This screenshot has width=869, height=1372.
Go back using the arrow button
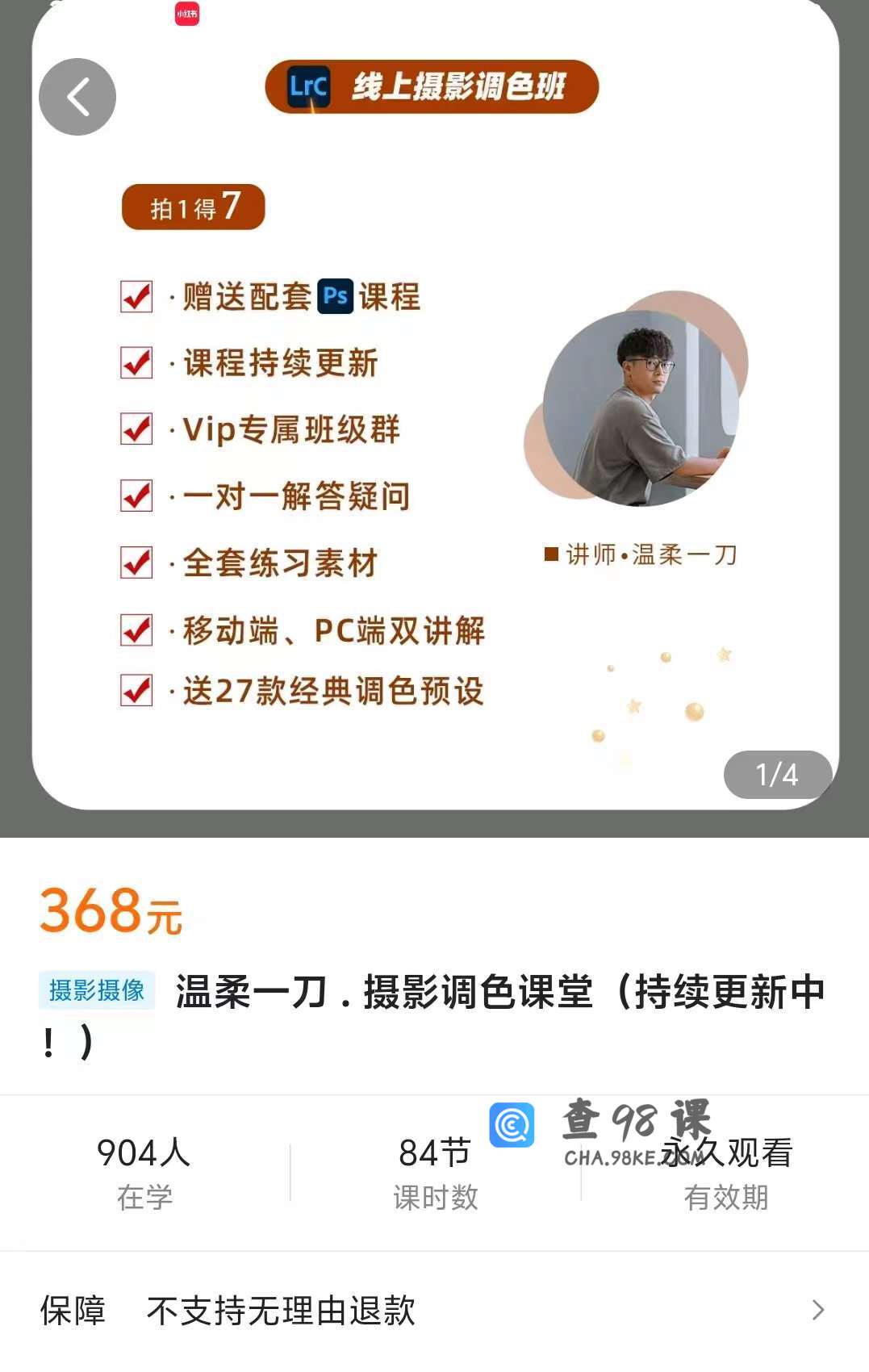[x=77, y=97]
